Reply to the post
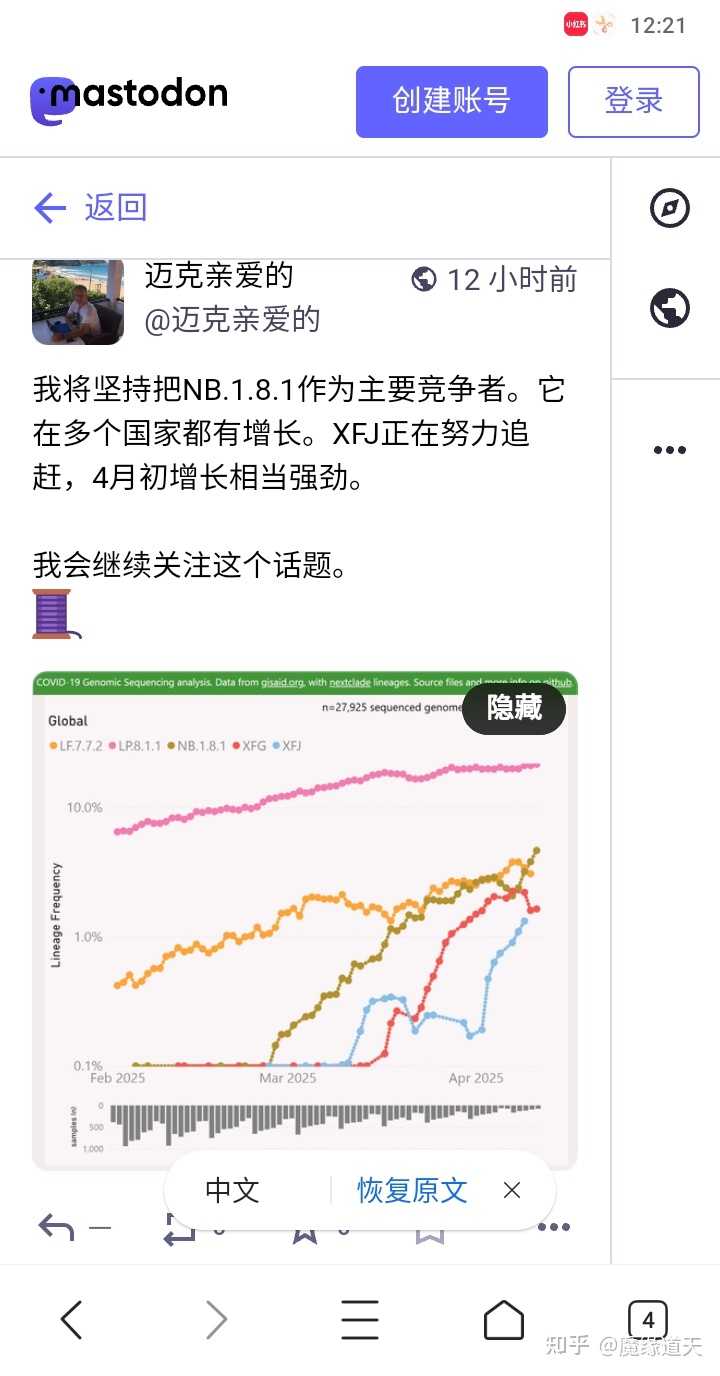The height and width of the screenshot is (1376, 720). point(57,1228)
